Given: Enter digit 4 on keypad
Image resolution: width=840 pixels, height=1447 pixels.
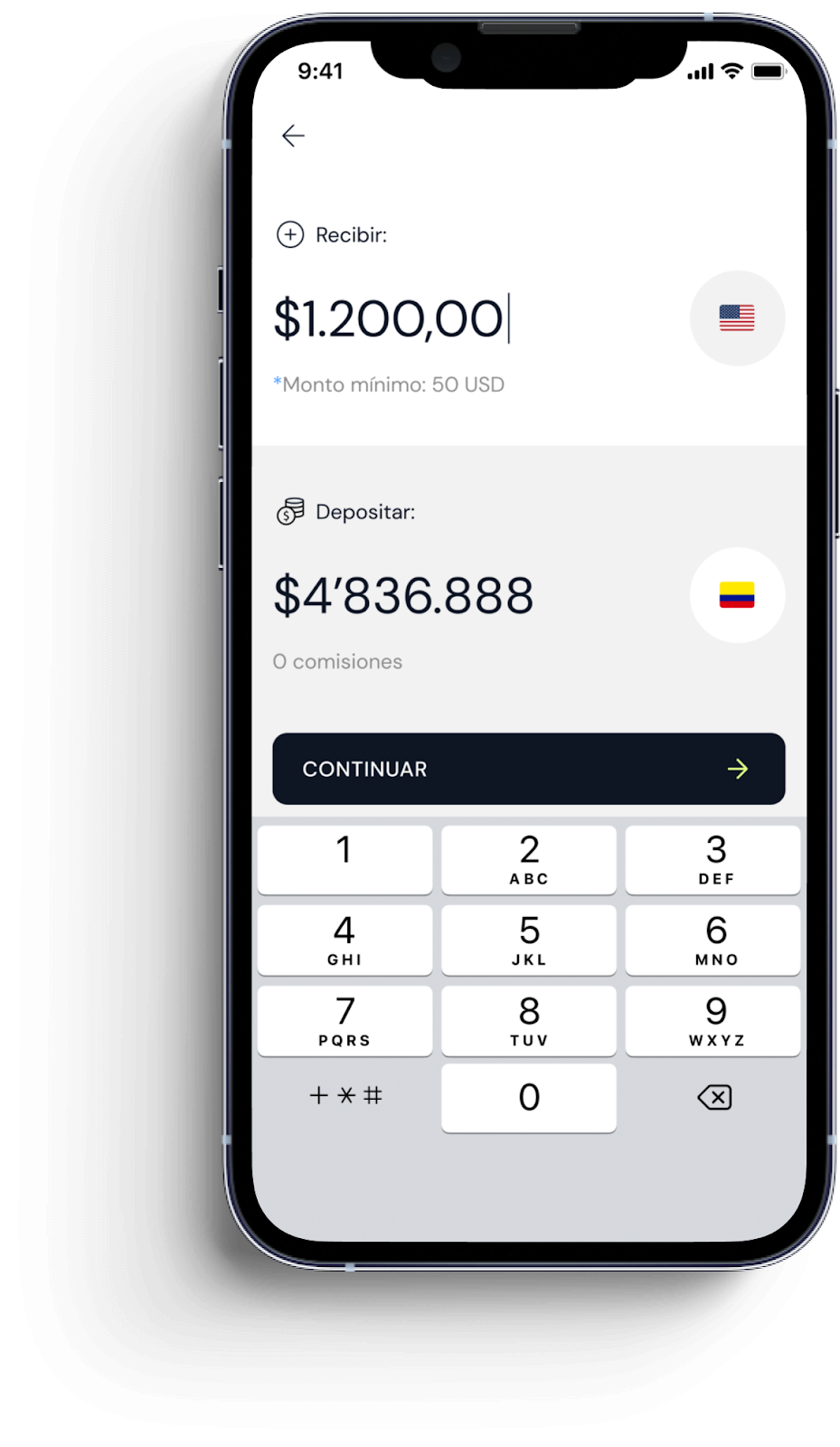Looking at the screenshot, I should (x=344, y=941).
